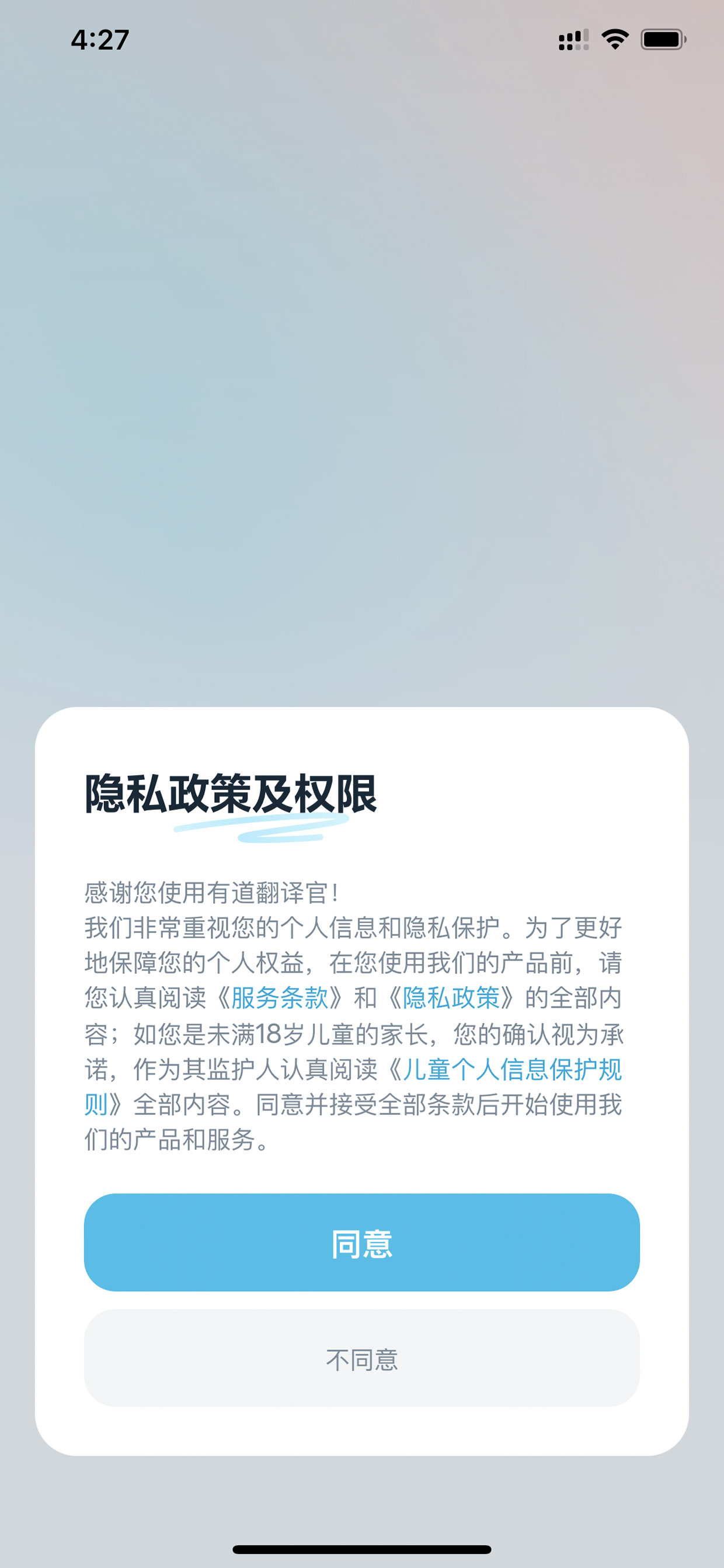Image resolution: width=724 pixels, height=1568 pixels.
Task: Read the 儿童个人信息保护规则 link
Action: 512,1069
